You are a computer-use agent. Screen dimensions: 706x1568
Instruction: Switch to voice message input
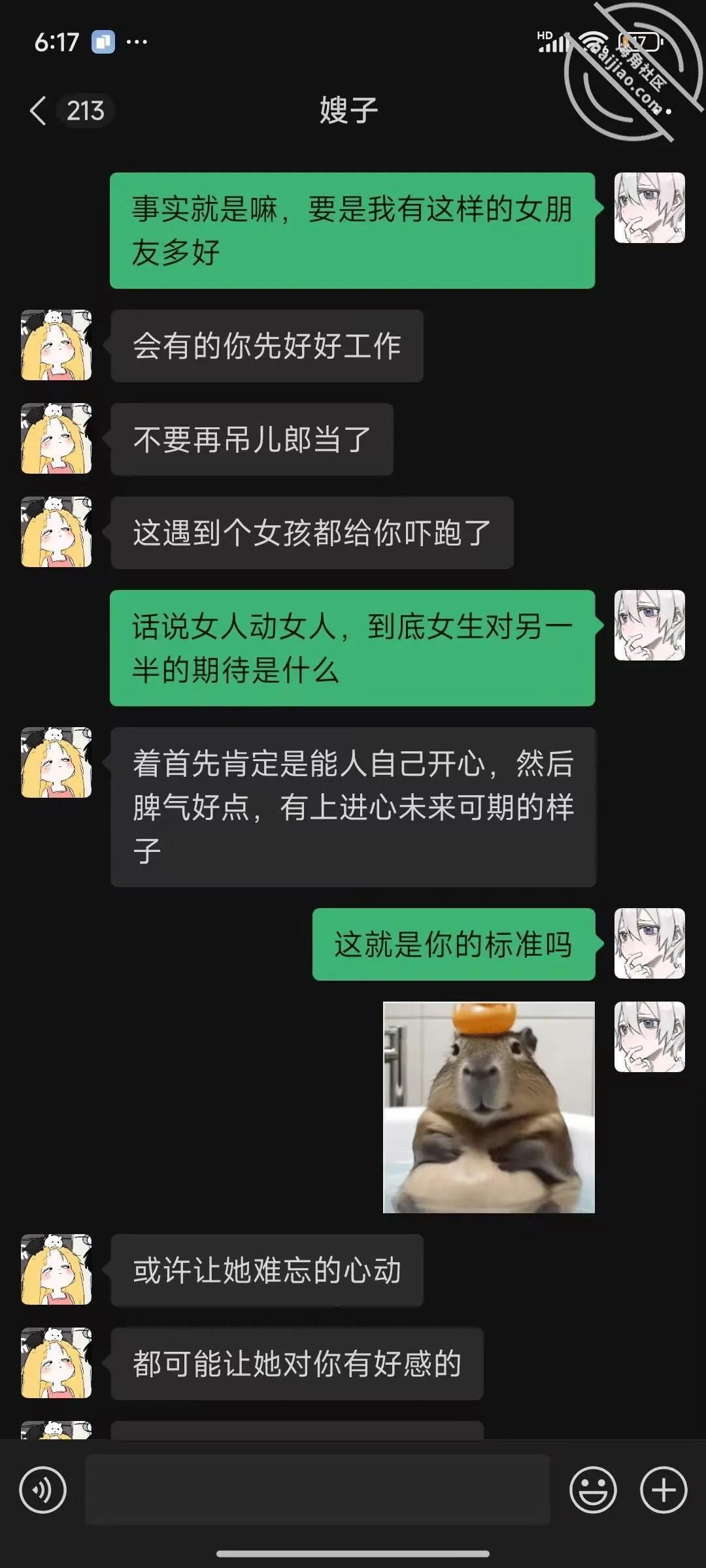pyautogui.click(x=43, y=1490)
